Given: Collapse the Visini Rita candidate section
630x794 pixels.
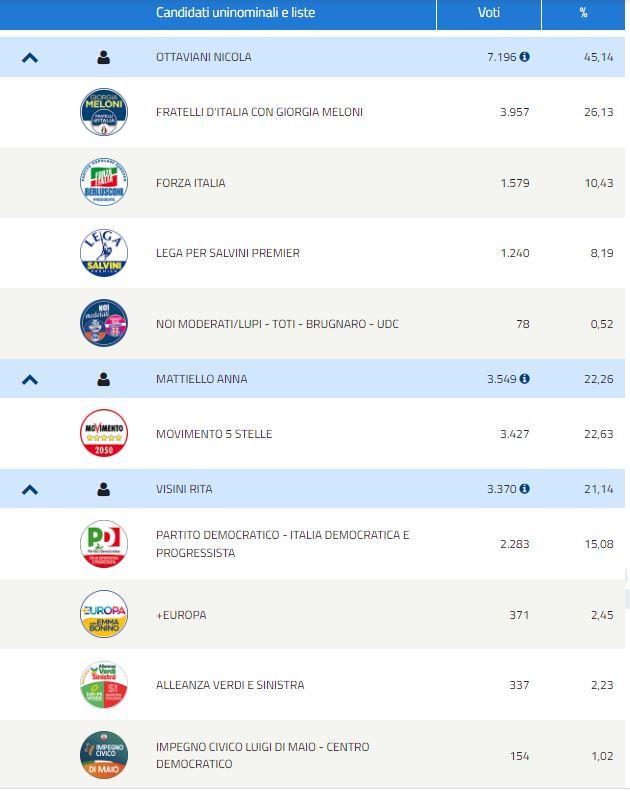Looking at the screenshot, I should click(x=30, y=490).
